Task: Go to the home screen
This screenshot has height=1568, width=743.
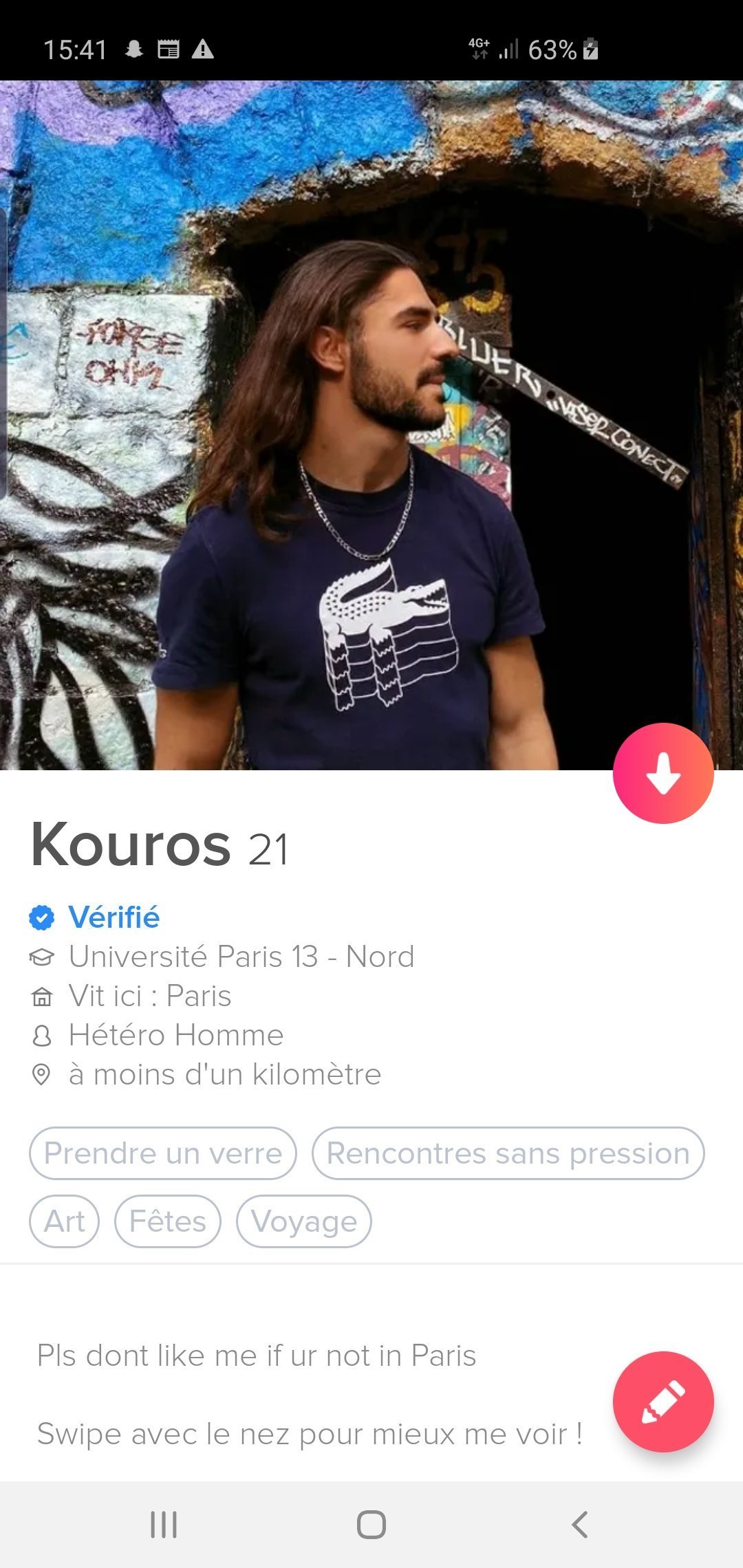Action: 371,1525
